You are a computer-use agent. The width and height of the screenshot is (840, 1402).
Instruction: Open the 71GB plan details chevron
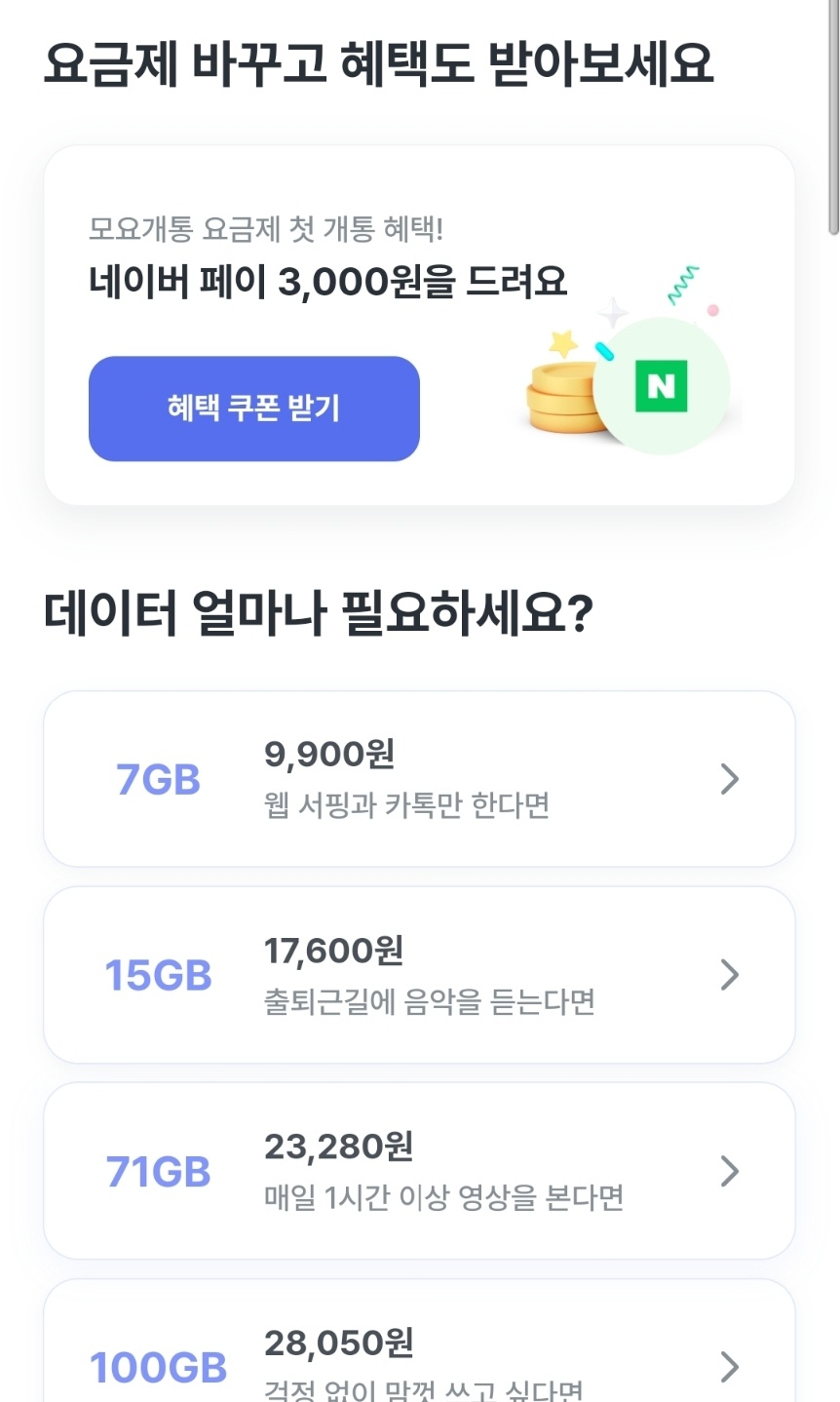730,1171
